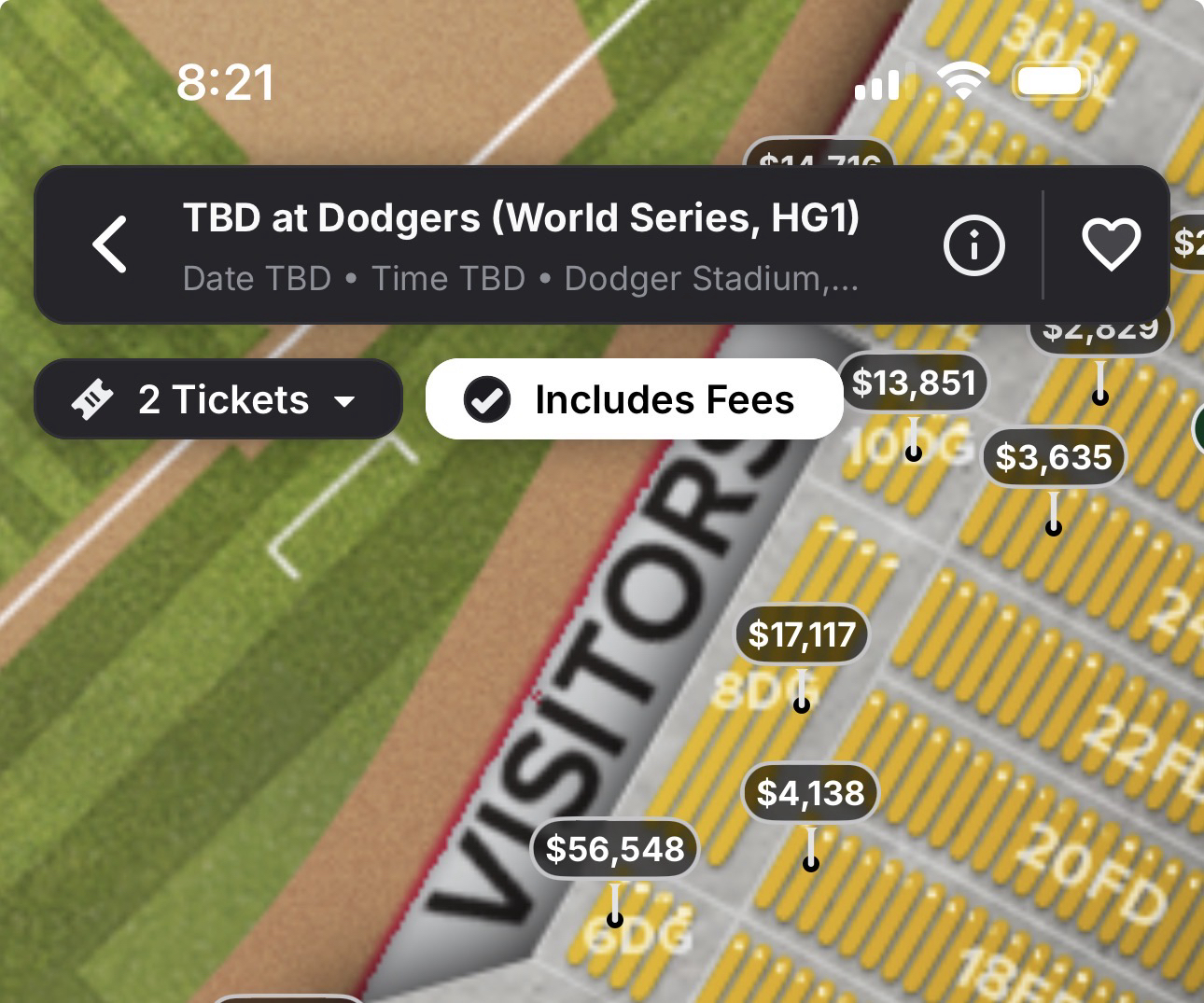Favorite this event with the heart
Screen dimensions: 1204x1003
tap(1110, 245)
